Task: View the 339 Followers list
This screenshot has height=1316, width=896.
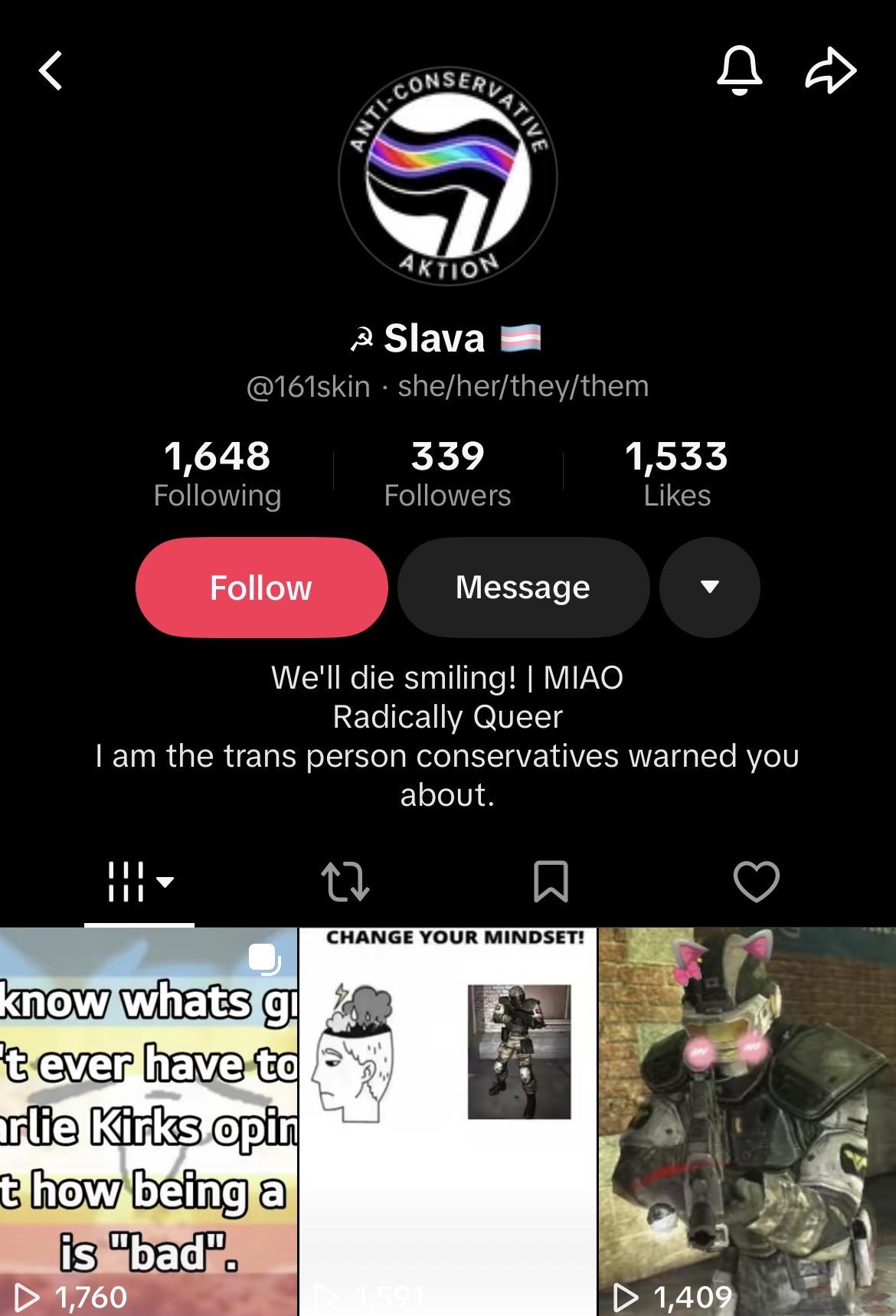Action: click(x=447, y=473)
